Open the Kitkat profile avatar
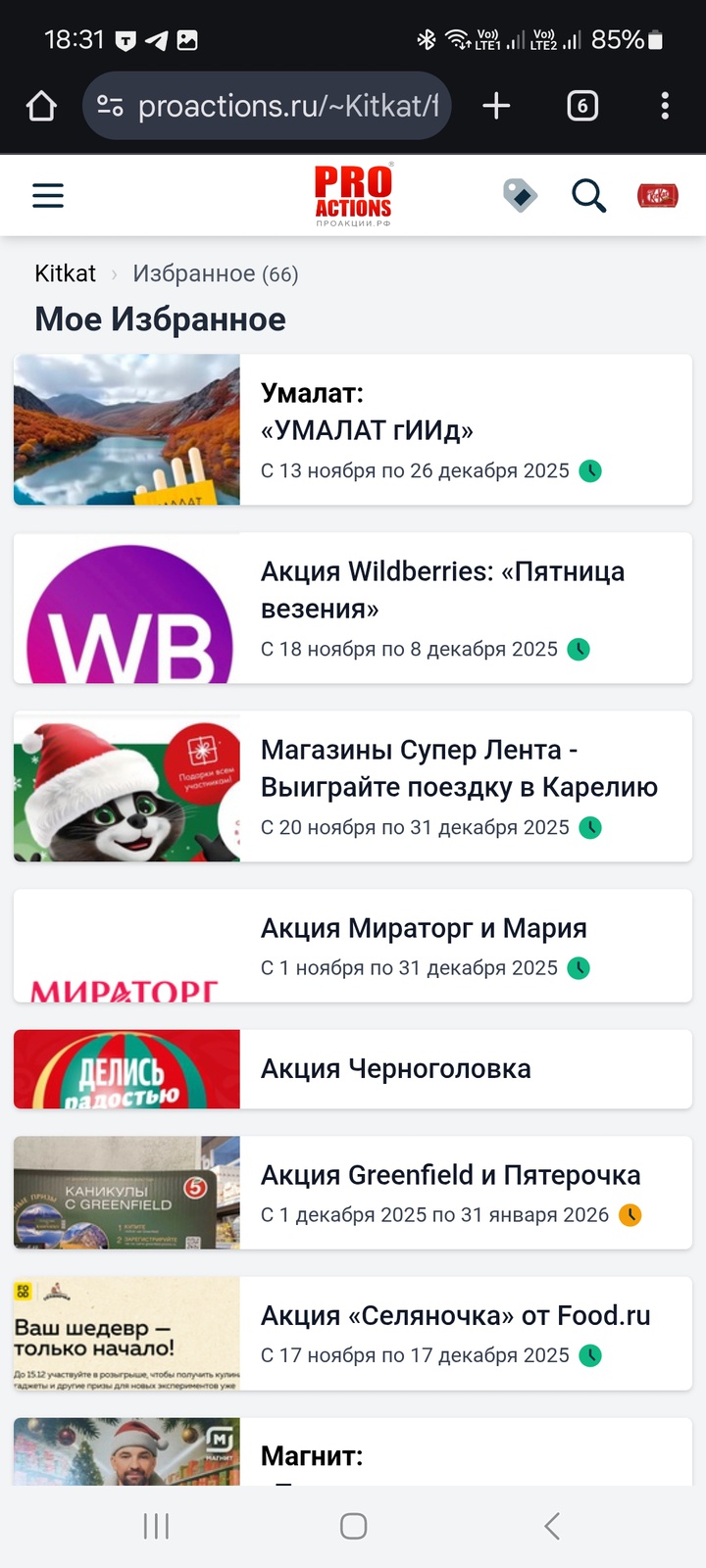Viewport: 706px width, 1568px height. tap(657, 196)
